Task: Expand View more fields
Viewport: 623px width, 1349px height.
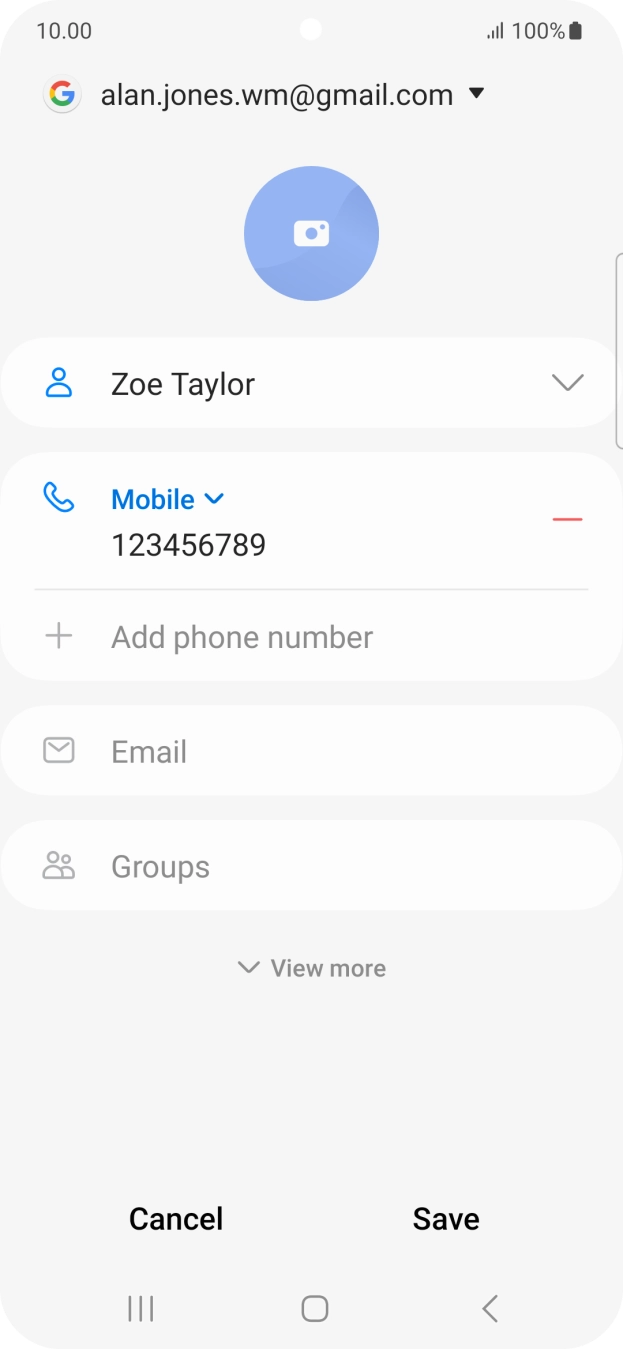Action: point(312,968)
